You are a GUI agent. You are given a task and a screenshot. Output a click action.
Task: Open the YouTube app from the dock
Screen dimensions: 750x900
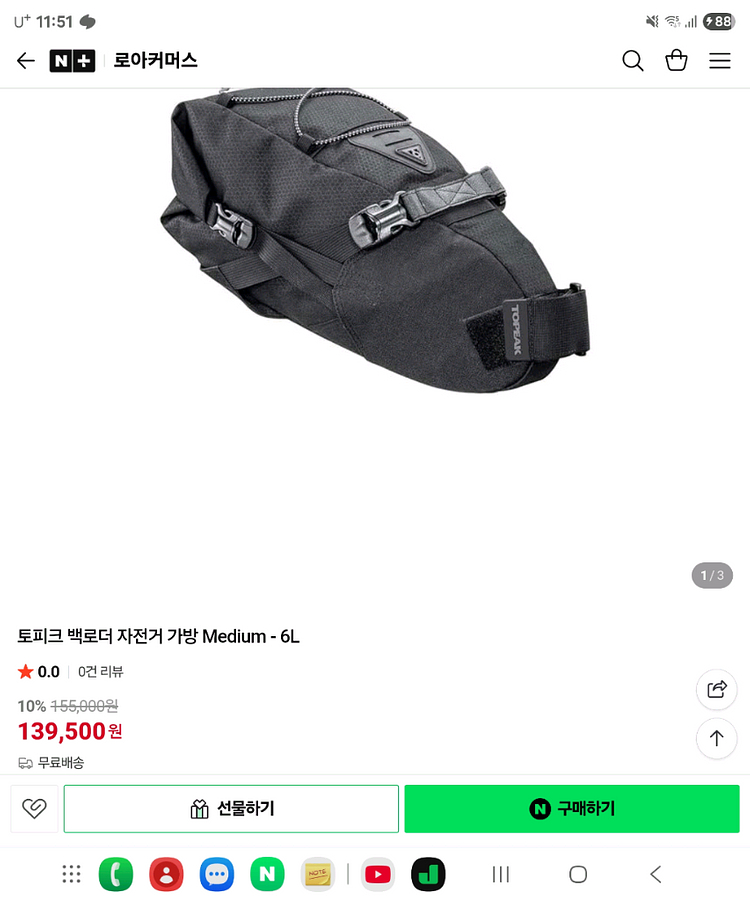(x=377, y=874)
